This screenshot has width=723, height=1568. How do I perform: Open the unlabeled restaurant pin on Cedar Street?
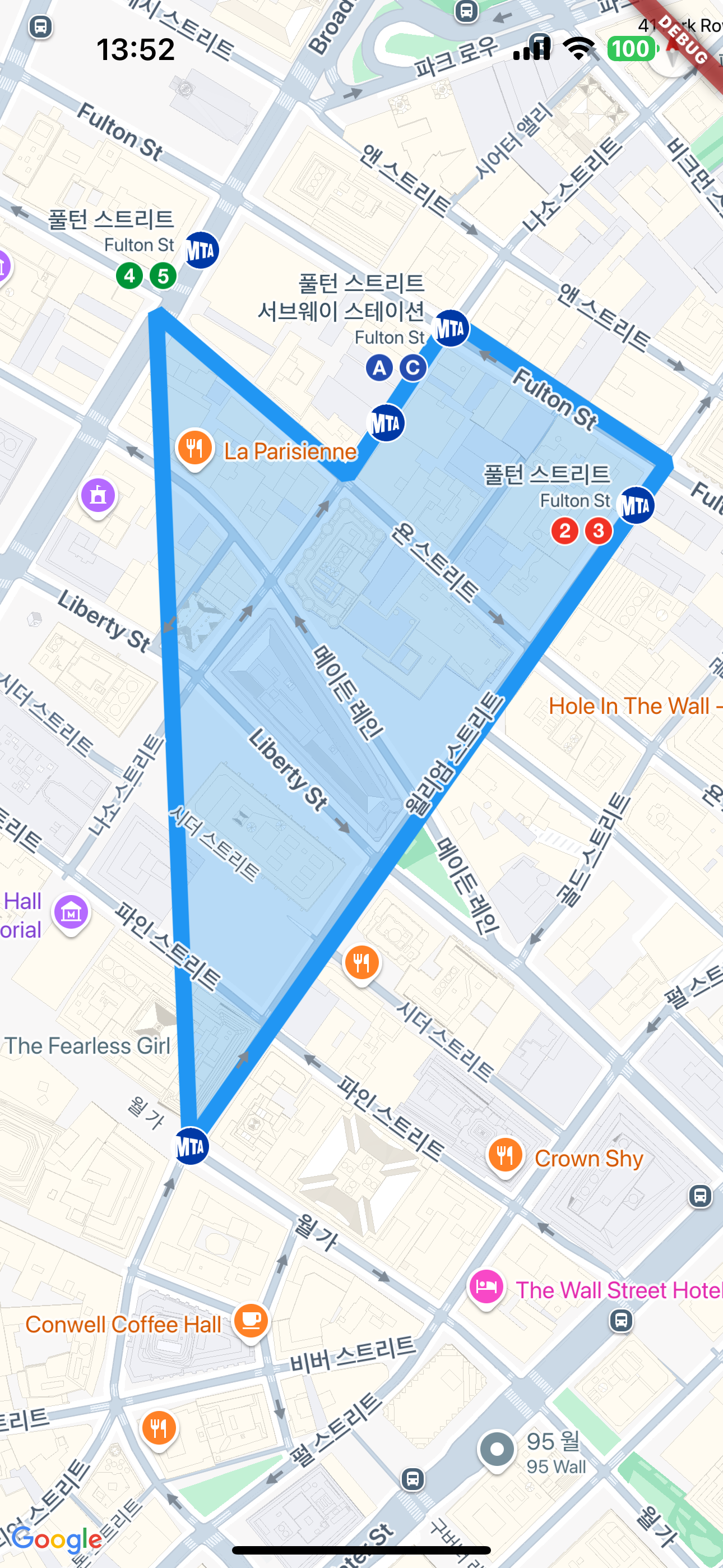click(361, 963)
